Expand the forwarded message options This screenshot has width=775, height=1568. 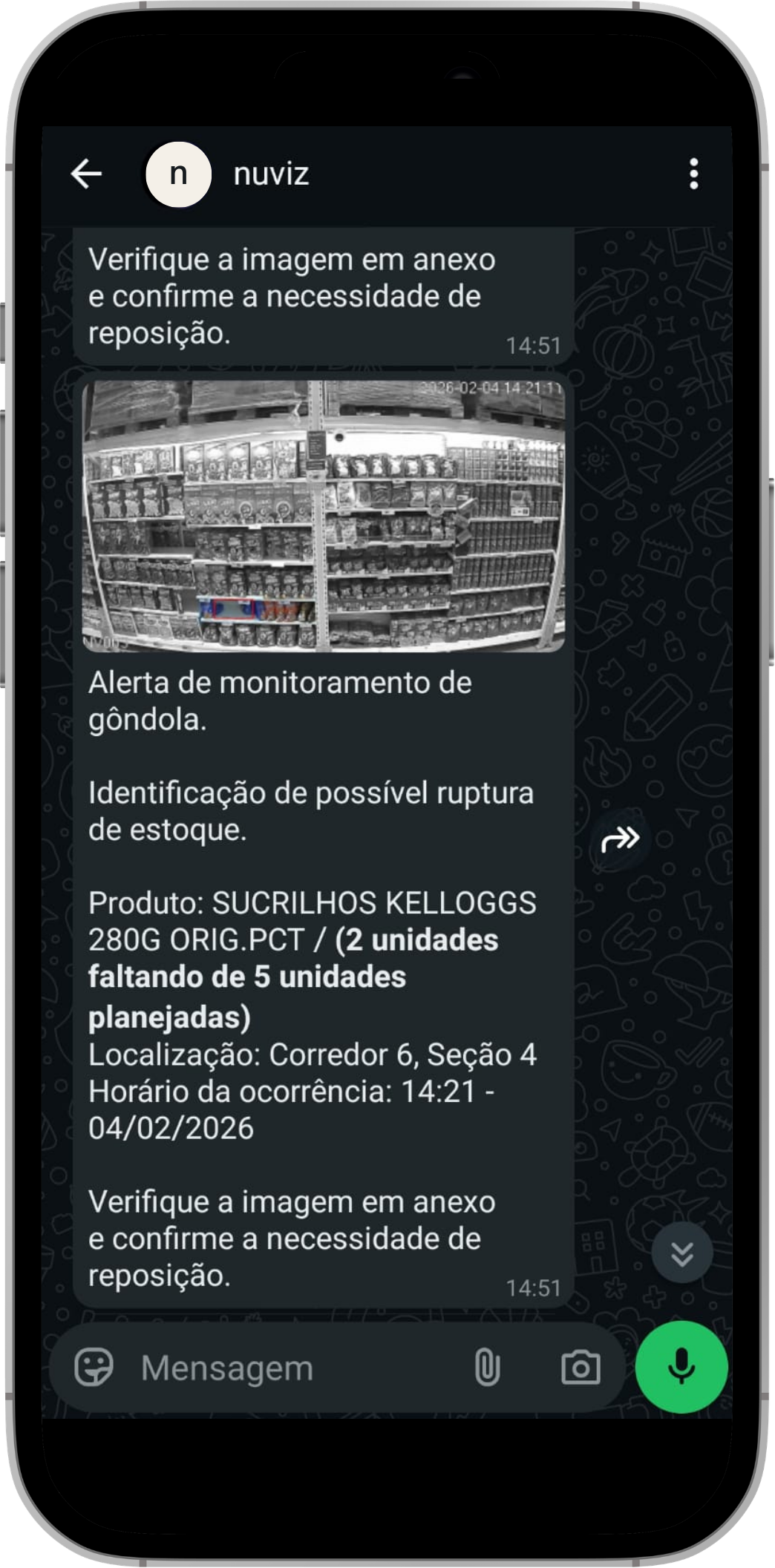coord(622,839)
